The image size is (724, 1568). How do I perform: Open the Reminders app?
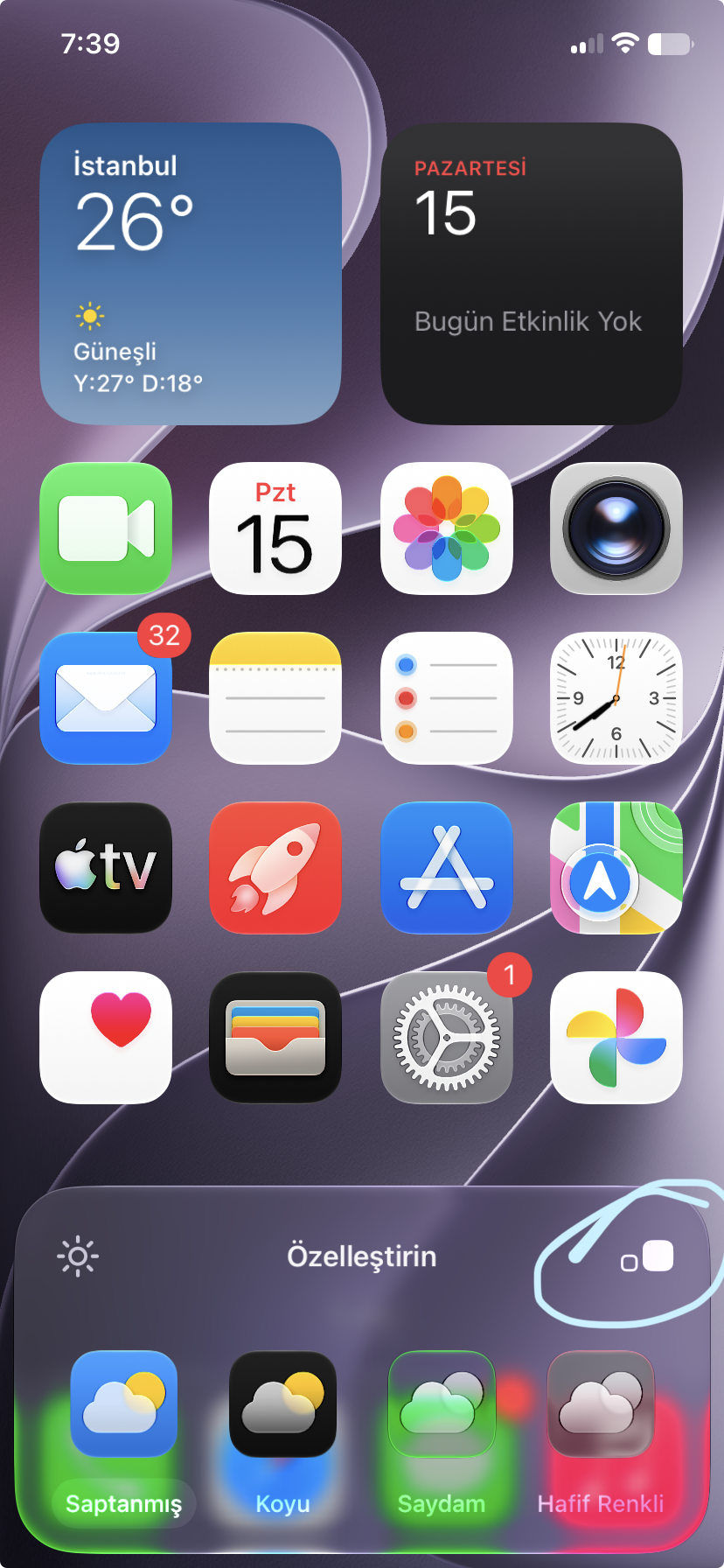[447, 698]
